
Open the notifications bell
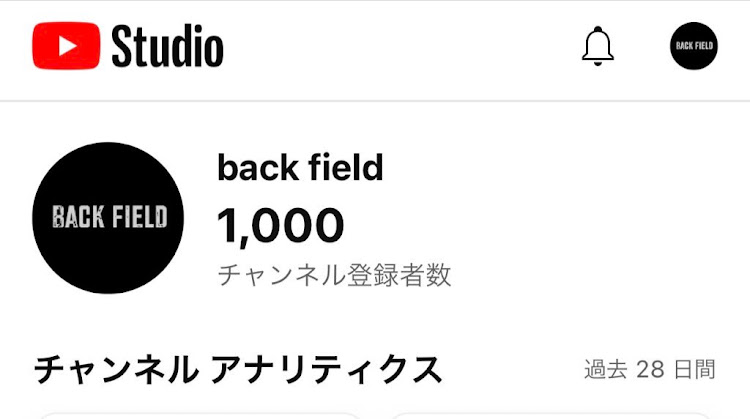(597, 46)
